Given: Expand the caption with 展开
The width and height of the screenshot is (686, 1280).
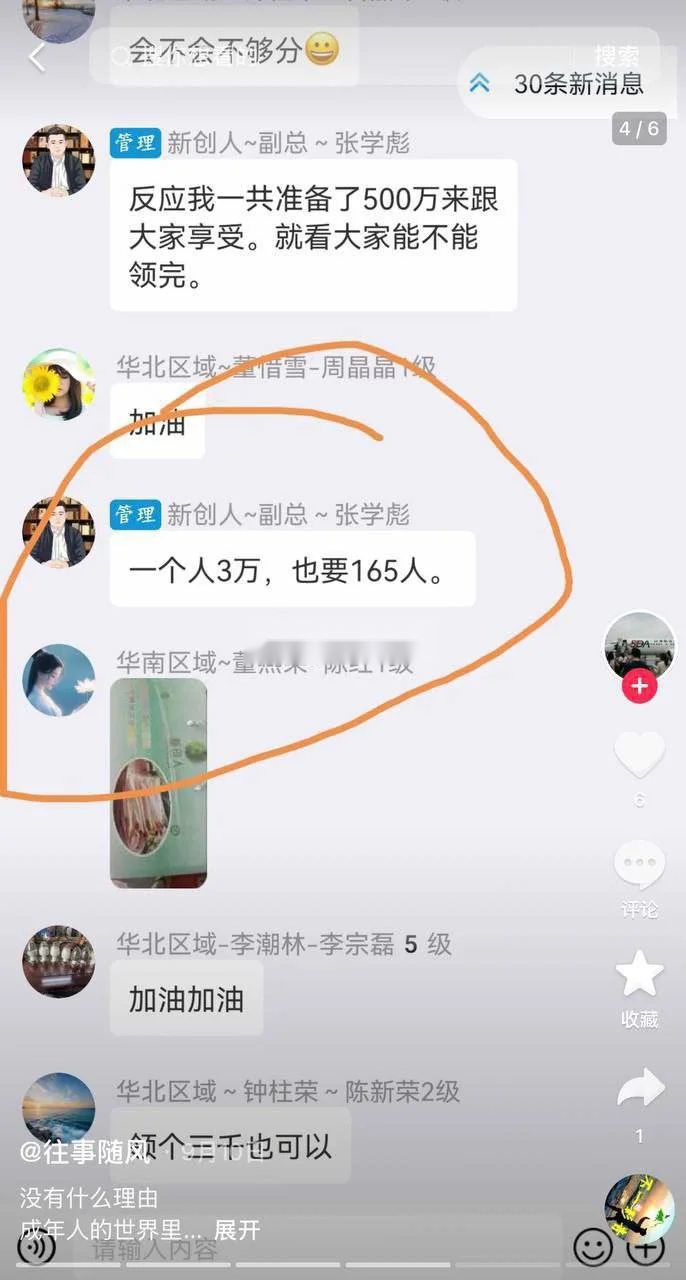Looking at the screenshot, I should [237, 1229].
